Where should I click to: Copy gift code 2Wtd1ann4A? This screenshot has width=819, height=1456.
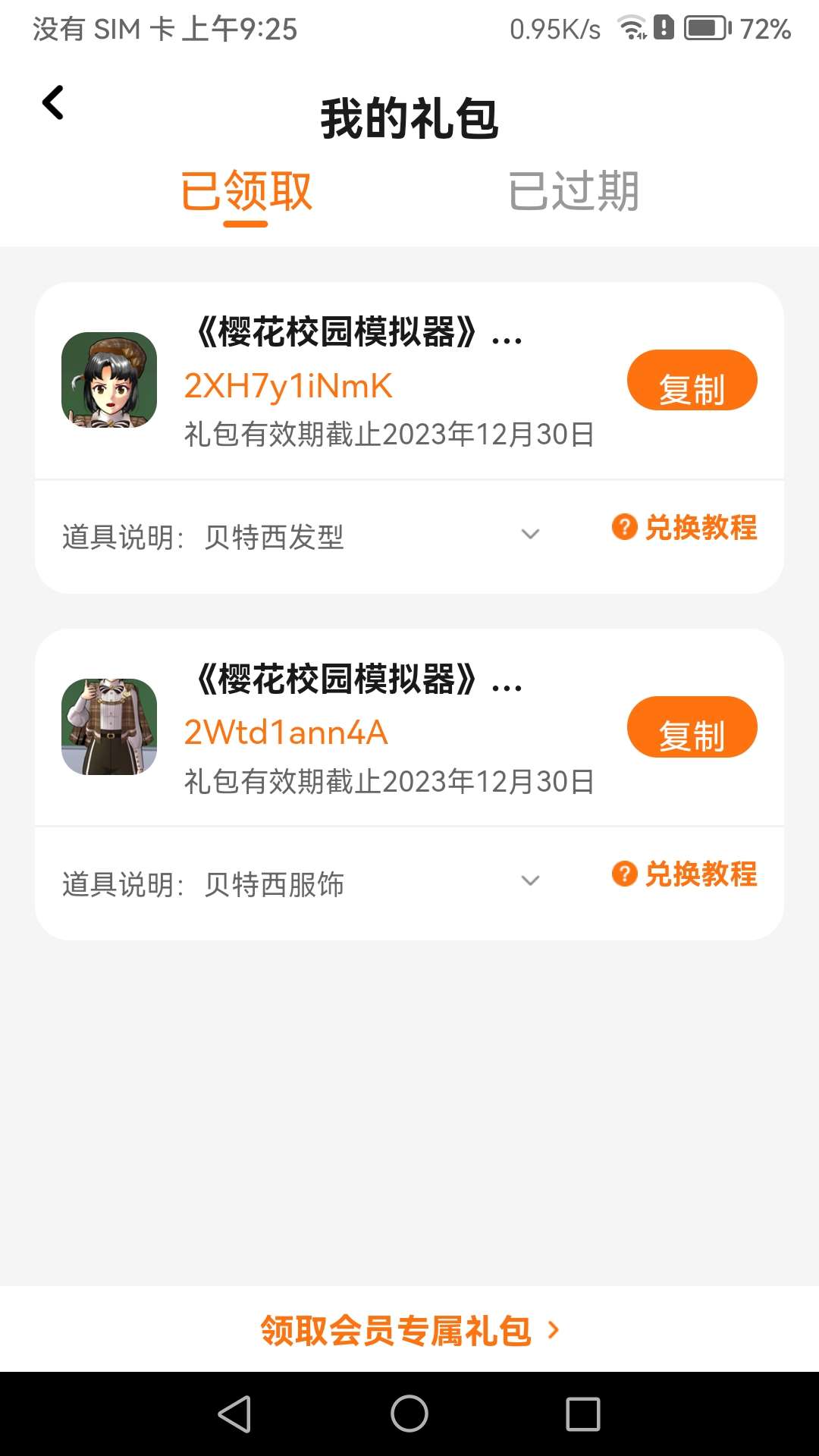pyautogui.click(x=692, y=727)
